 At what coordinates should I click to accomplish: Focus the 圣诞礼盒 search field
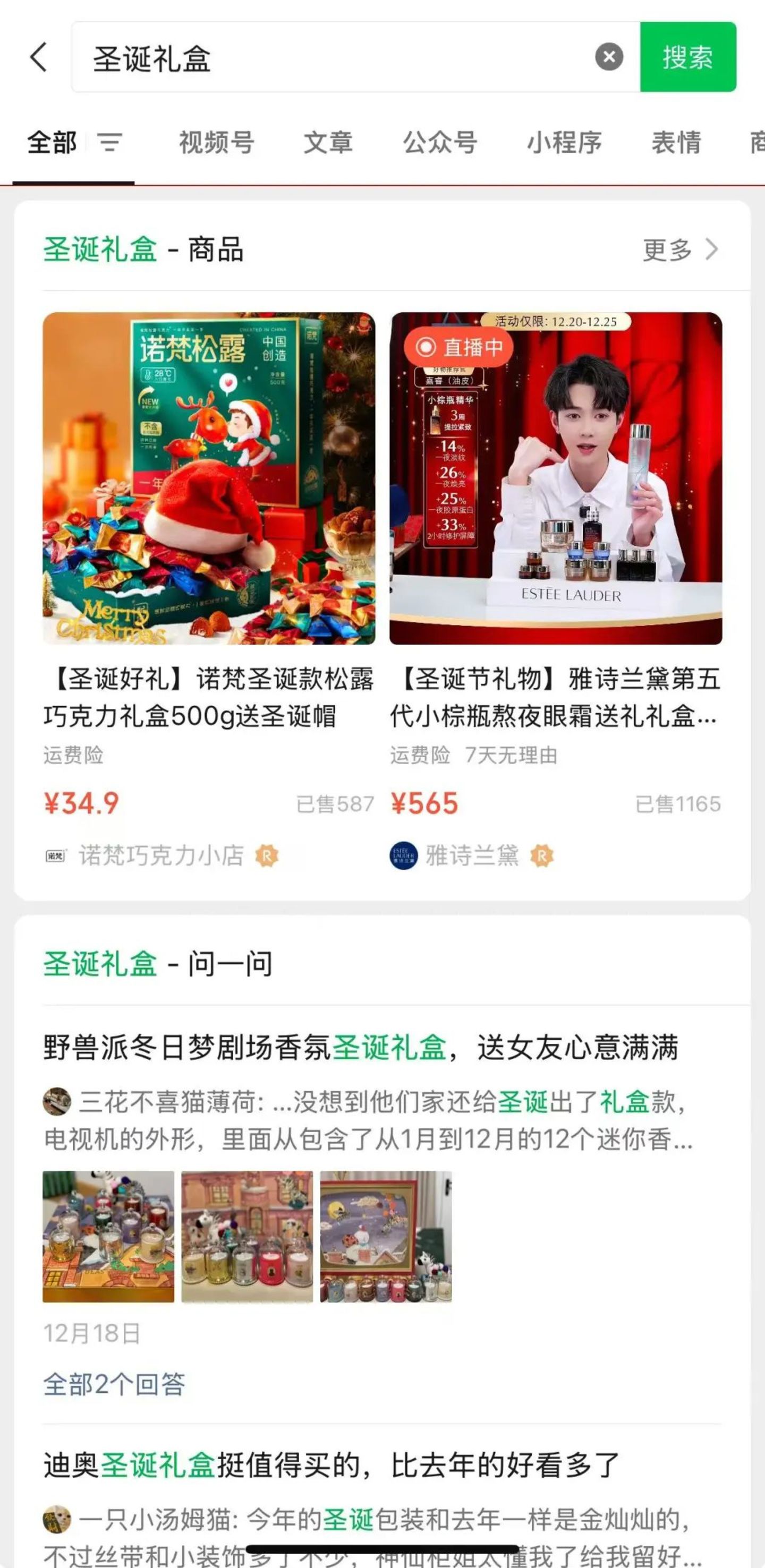tap(335, 58)
